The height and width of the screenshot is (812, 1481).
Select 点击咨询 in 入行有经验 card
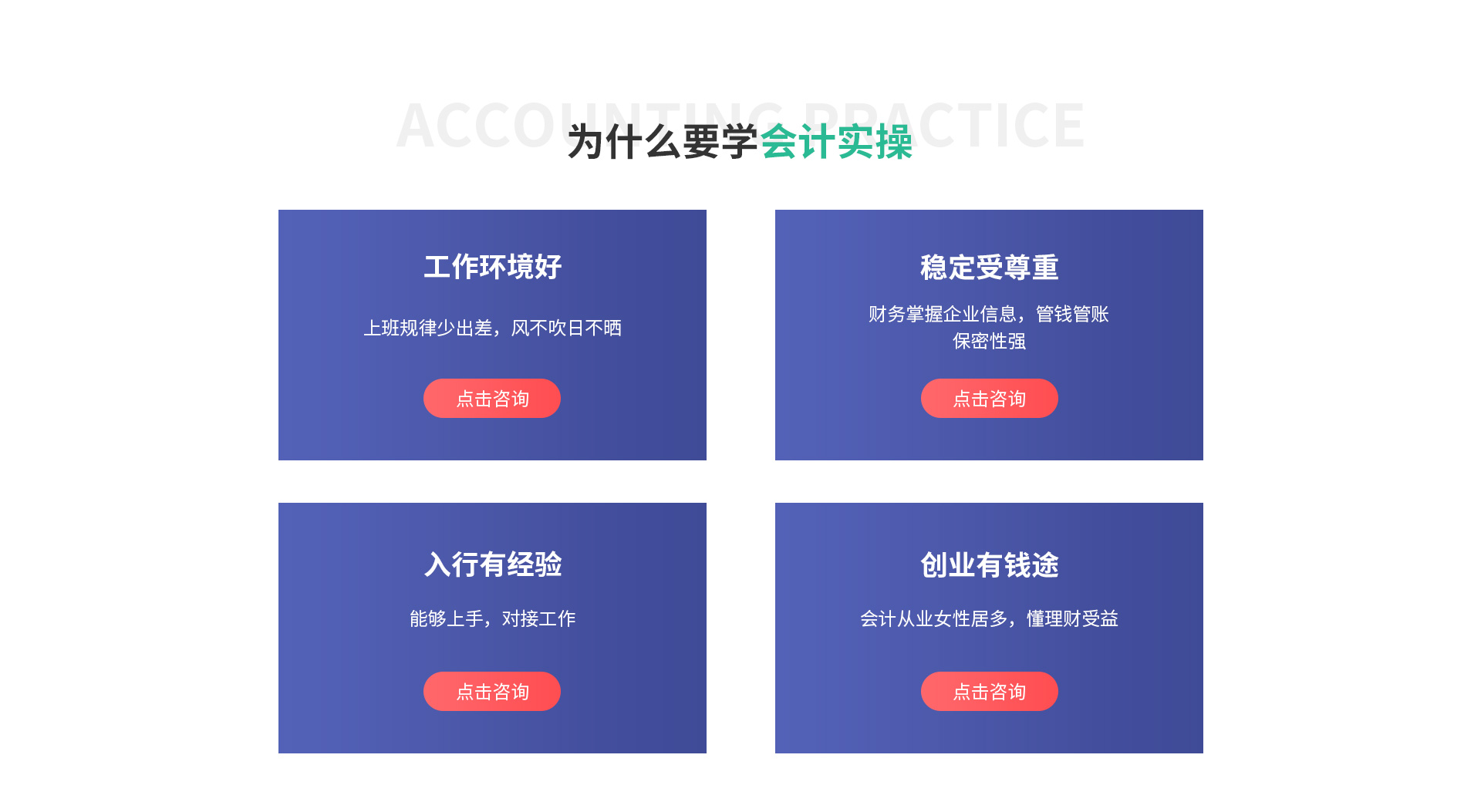tap(492, 692)
